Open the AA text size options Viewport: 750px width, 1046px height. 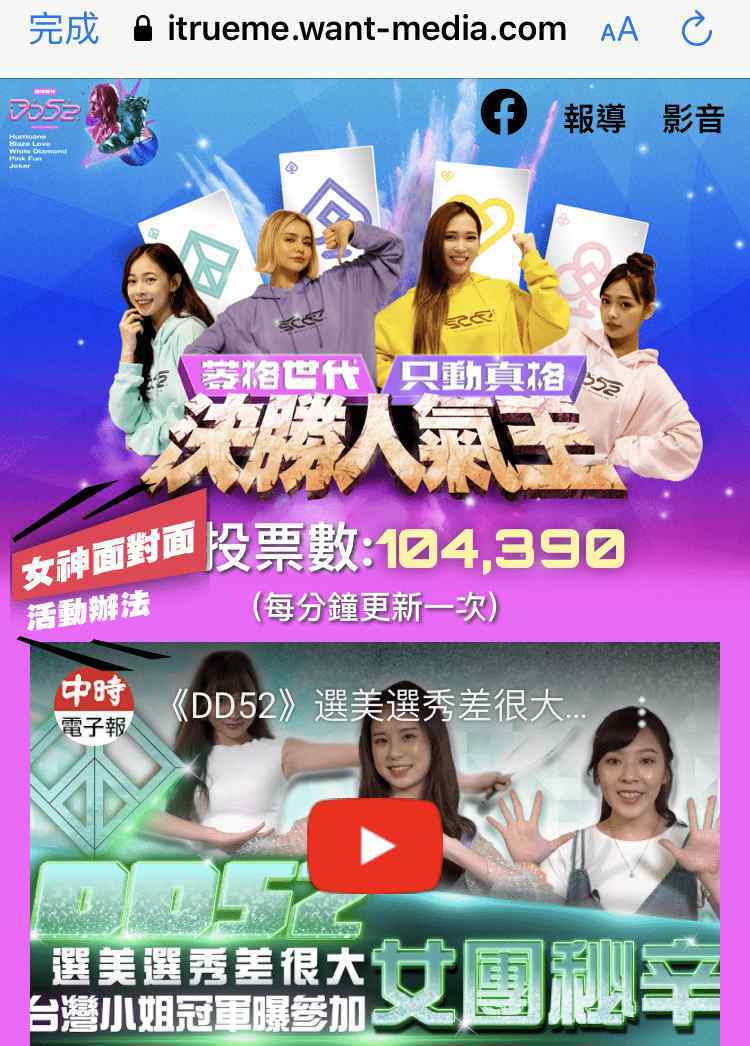[619, 30]
